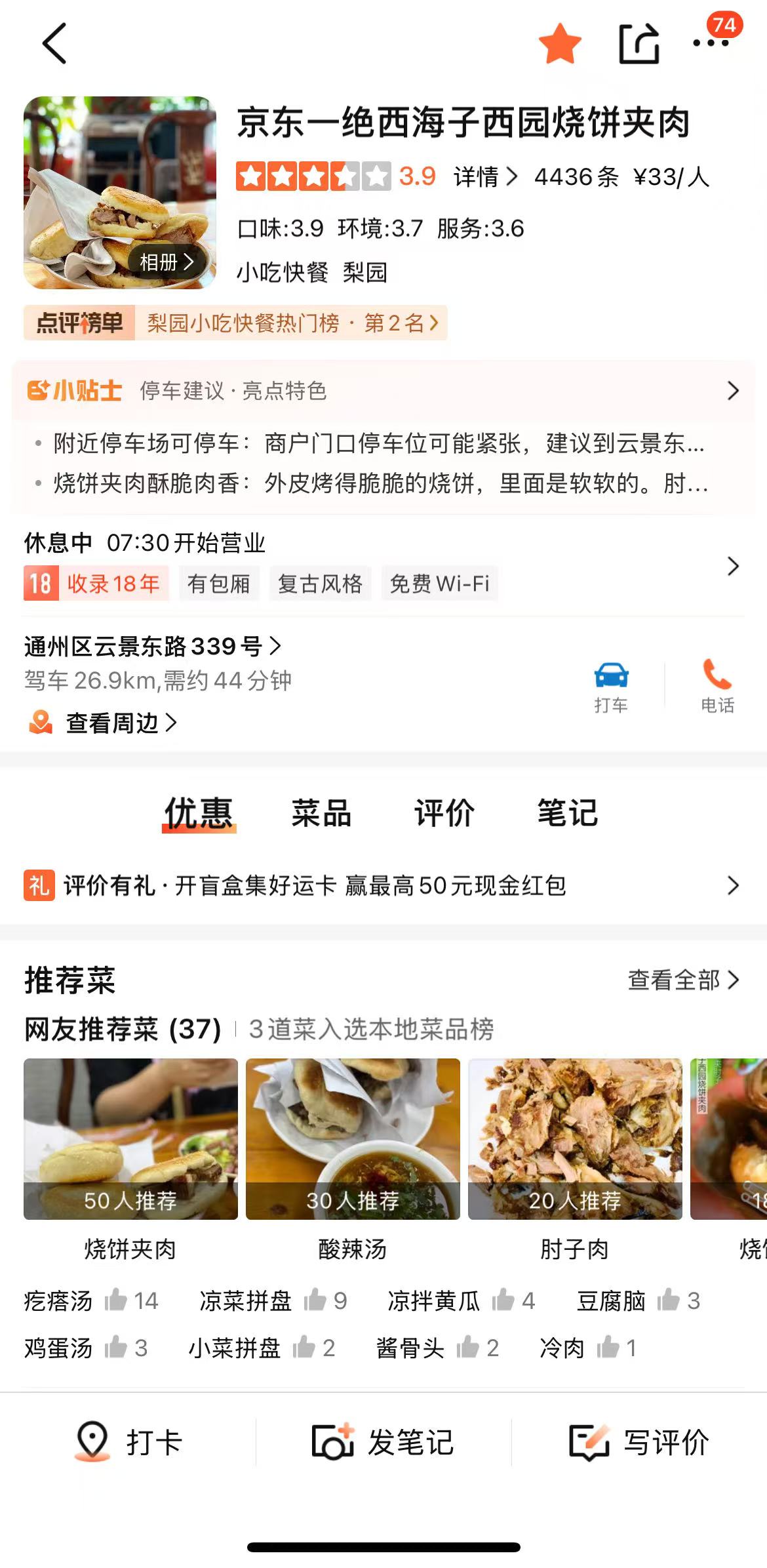Hail a ride with 打车
The width and height of the screenshot is (767, 1568).
(x=611, y=686)
